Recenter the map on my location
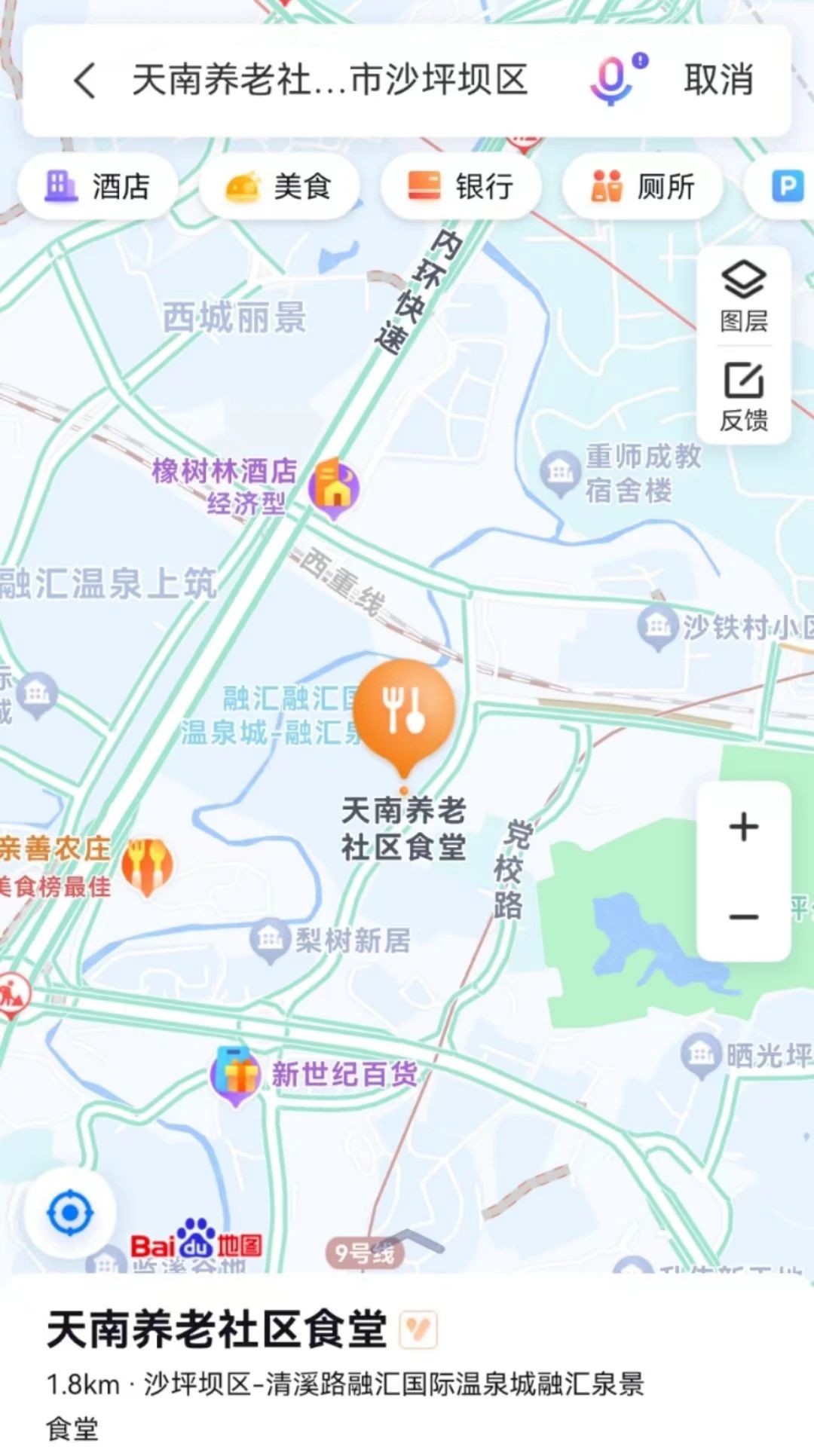This screenshot has width=814, height=1456. tap(70, 1214)
